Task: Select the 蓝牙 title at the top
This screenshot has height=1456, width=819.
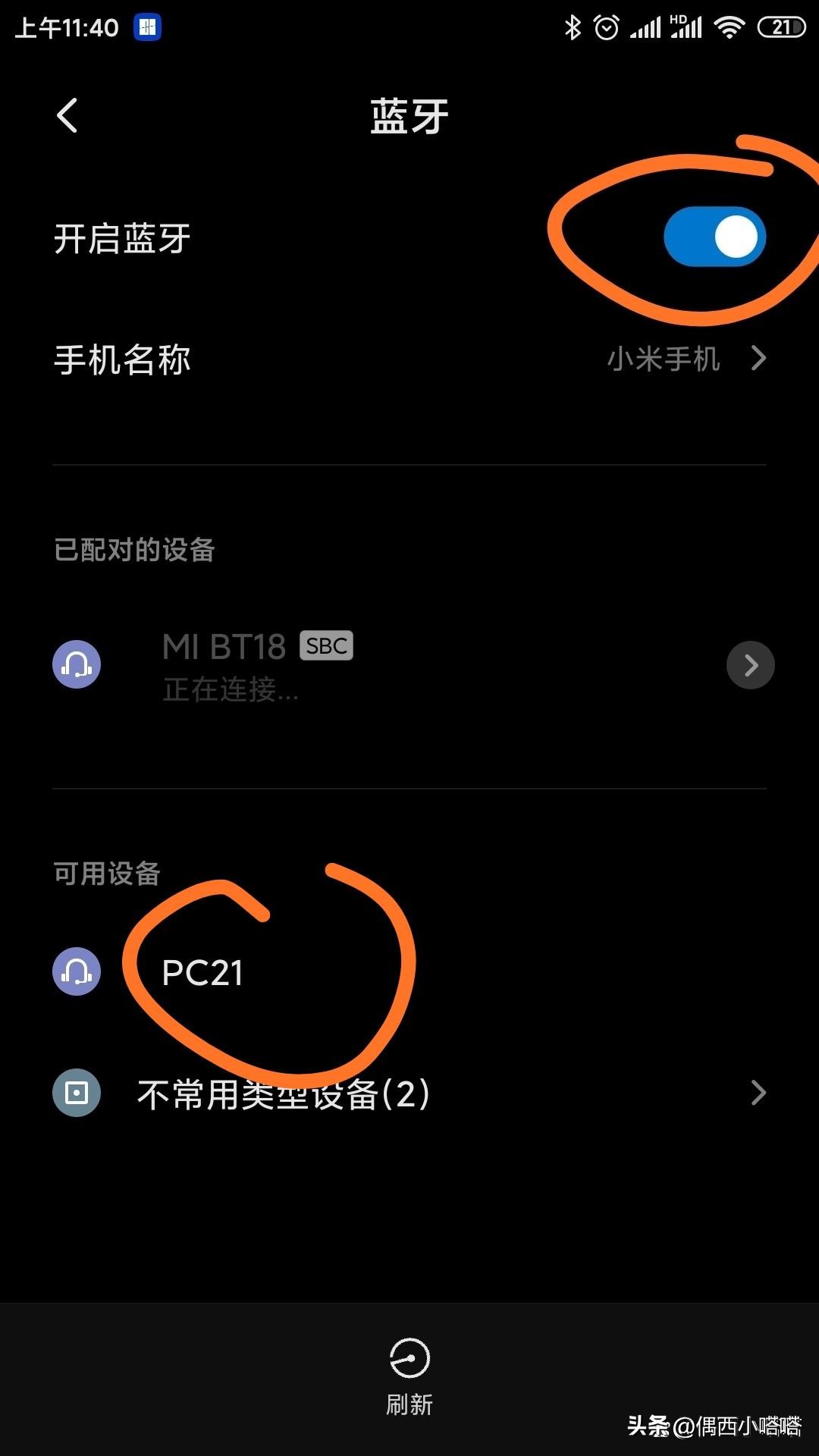Action: point(409,115)
